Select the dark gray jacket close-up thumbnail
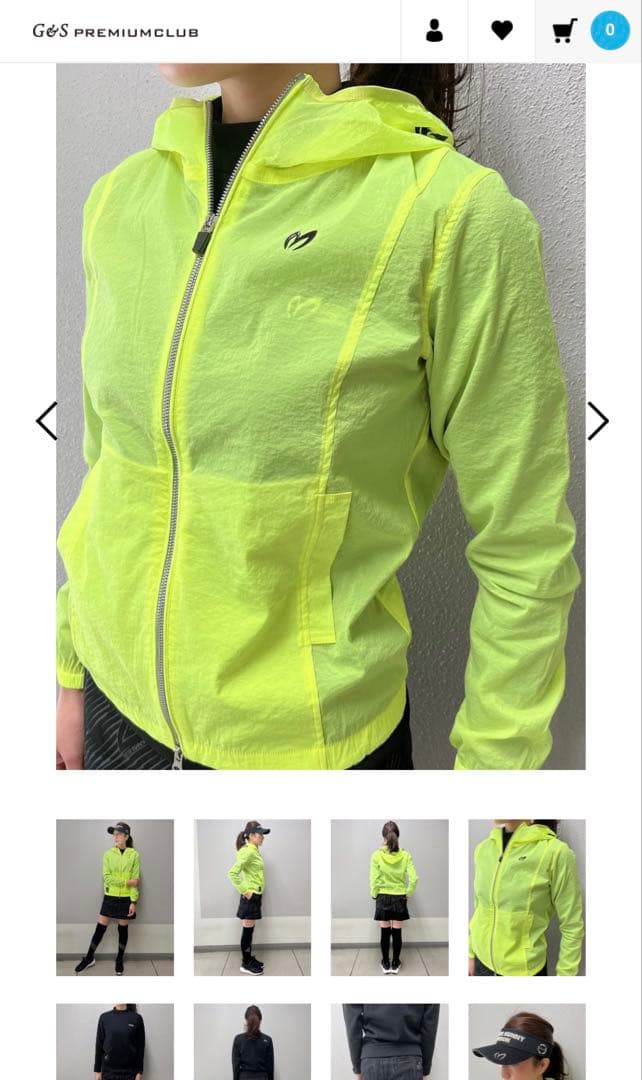Screen dimensions: 642x1080 tap(390, 1041)
